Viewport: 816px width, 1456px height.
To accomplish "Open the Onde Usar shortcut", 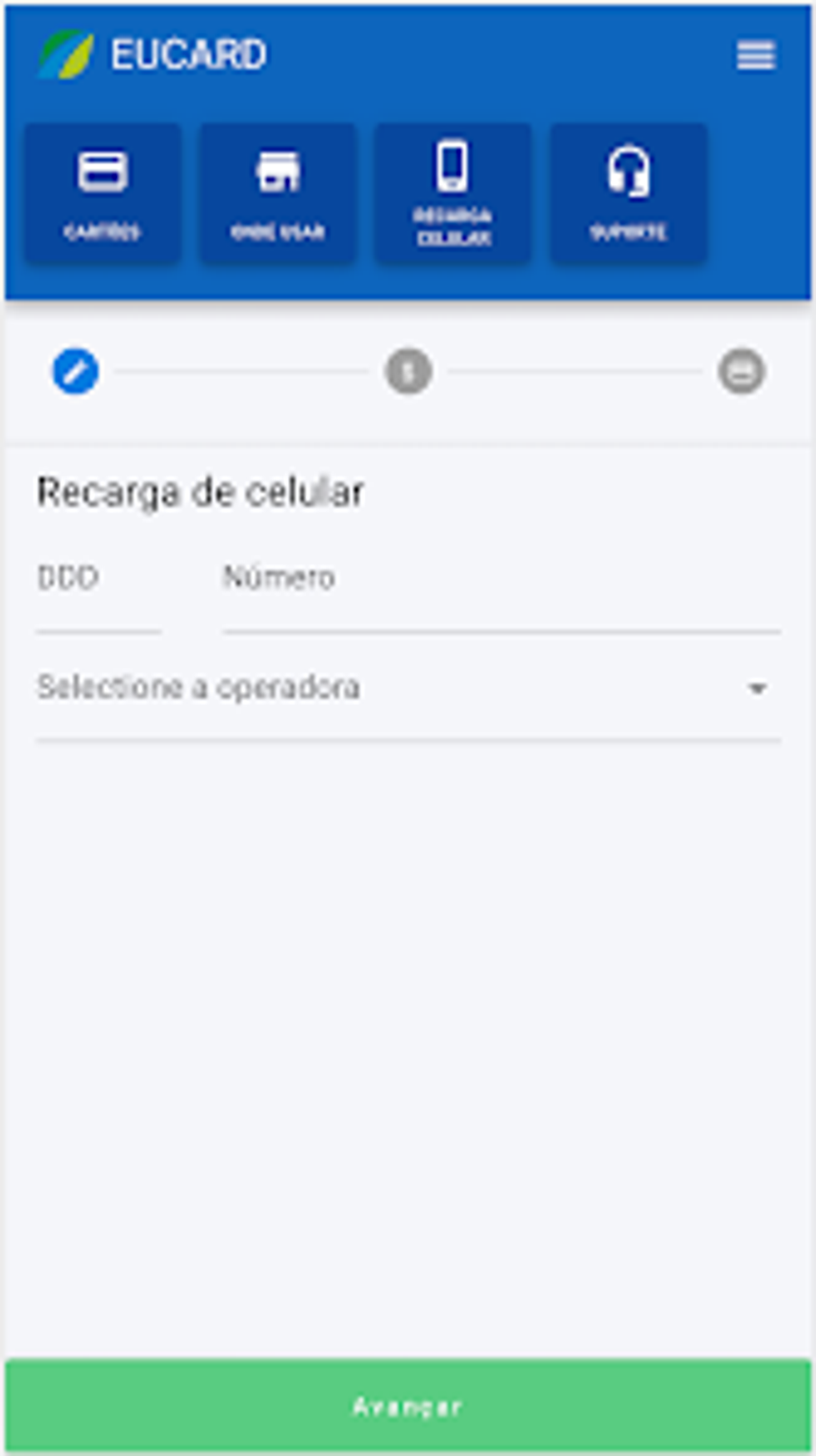I will point(278,193).
